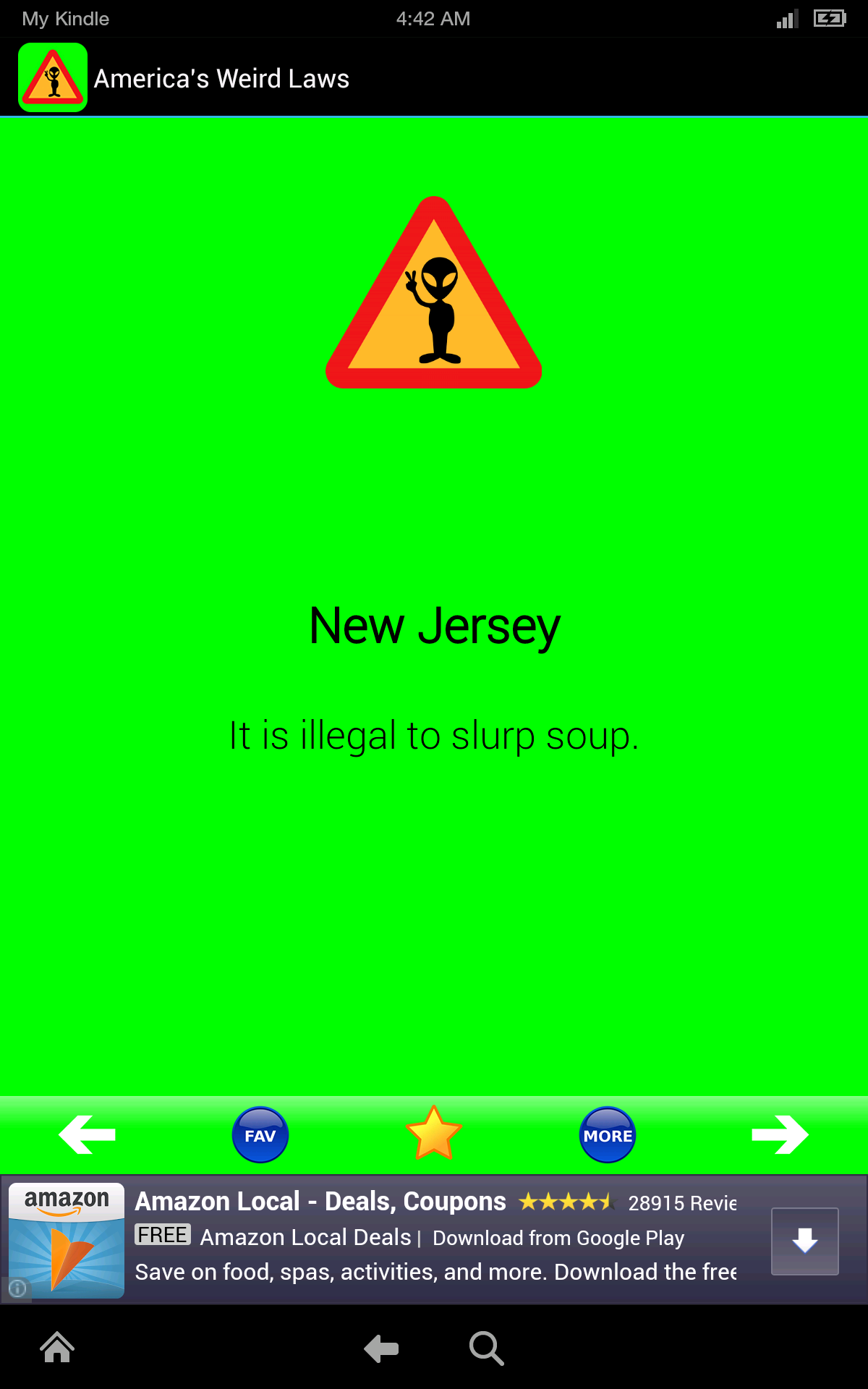Open the system search magnifier
The height and width of the screenshot is (1389, 868).
click(486, 1348)
